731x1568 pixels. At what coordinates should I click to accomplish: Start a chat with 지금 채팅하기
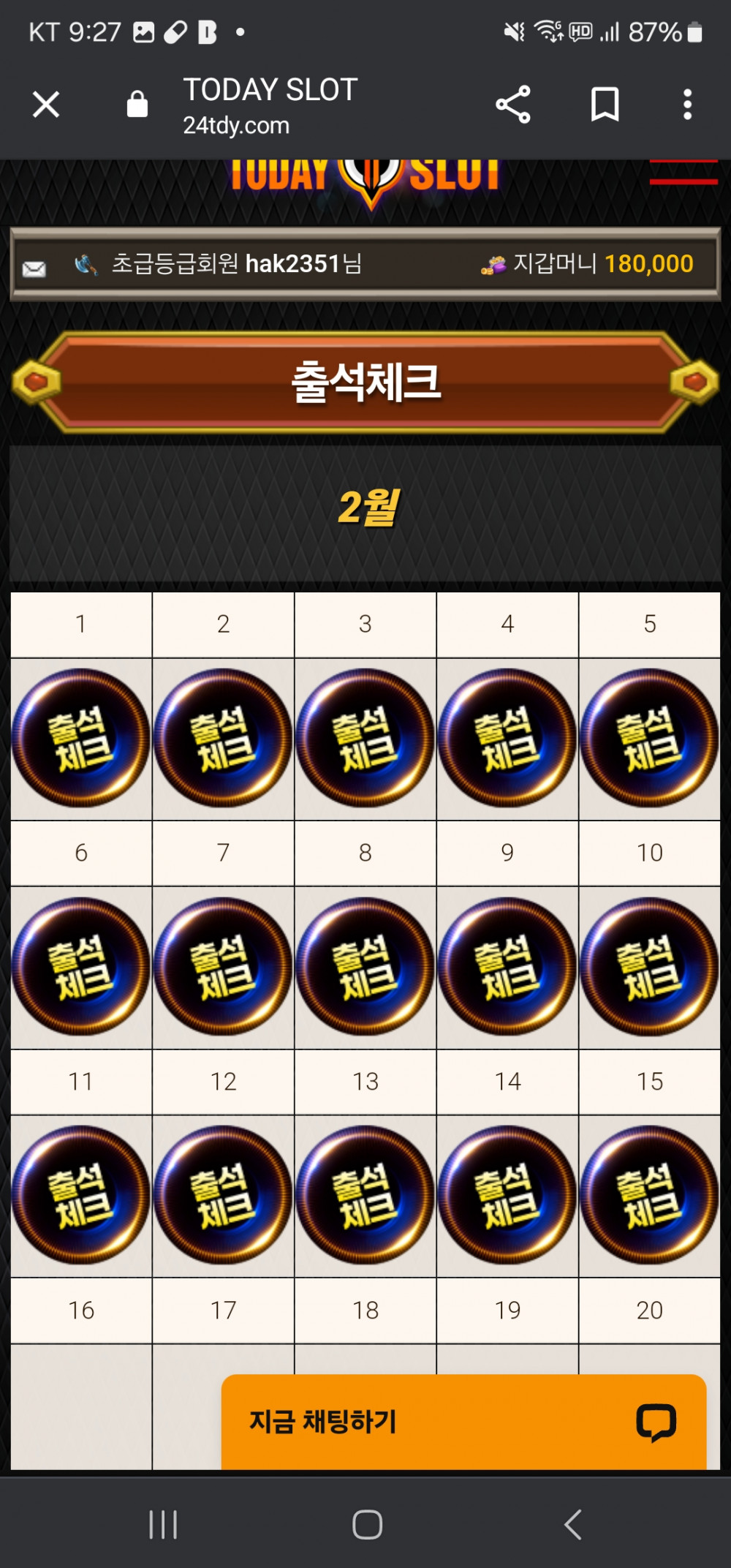point(463,1422)
